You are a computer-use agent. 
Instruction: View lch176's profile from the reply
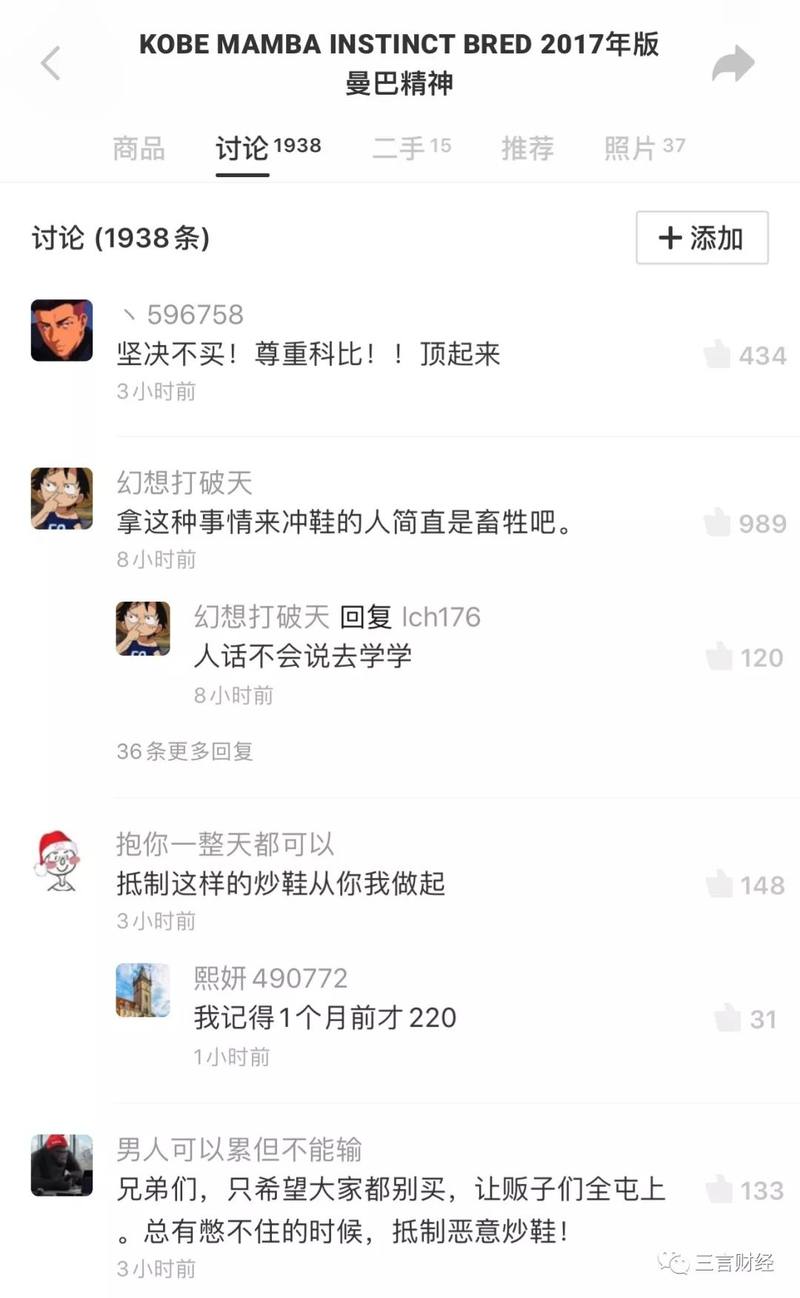coord(441,617)
